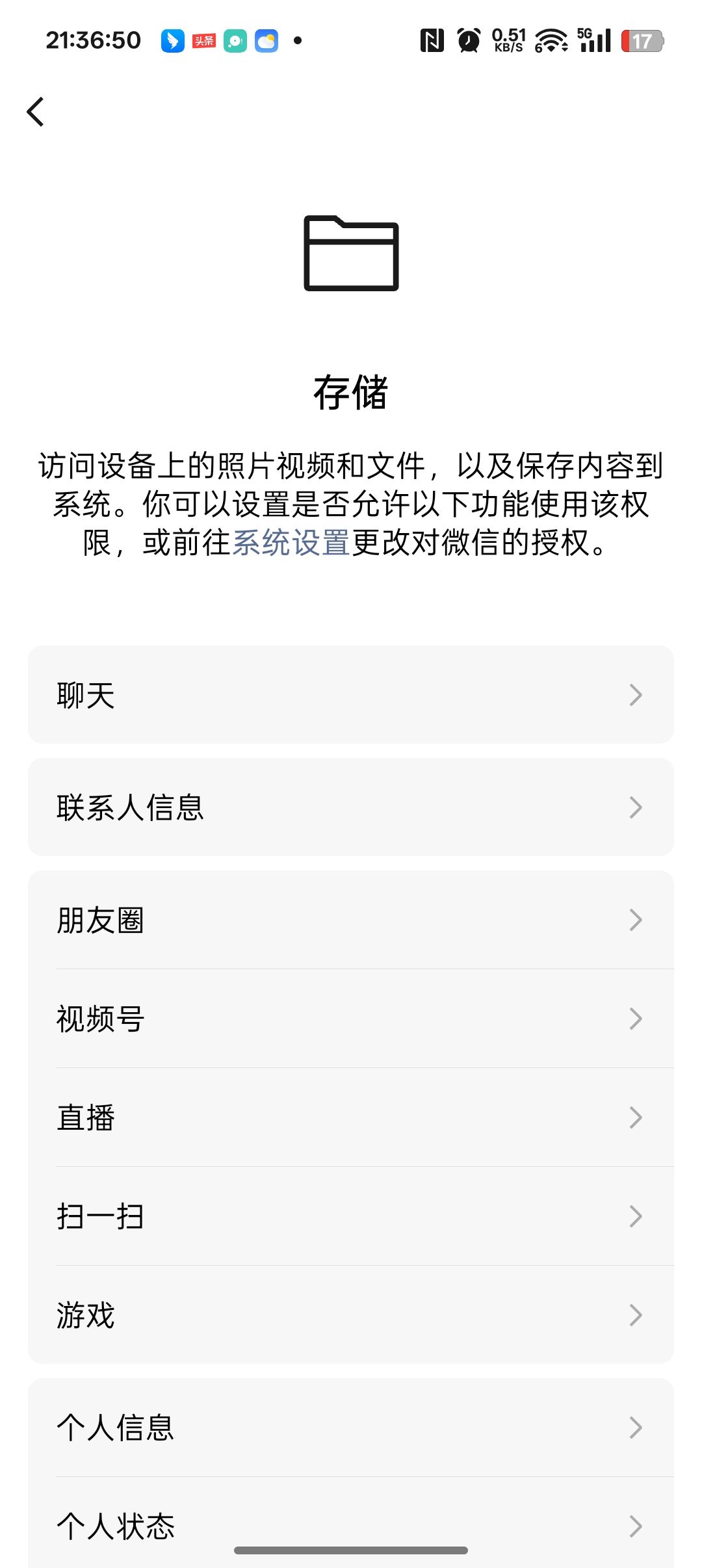Viewport: 702px width, 1568px height.
Task: Open the 个人信息 row
Action: pyautogui.click(x=350, y=1428)
